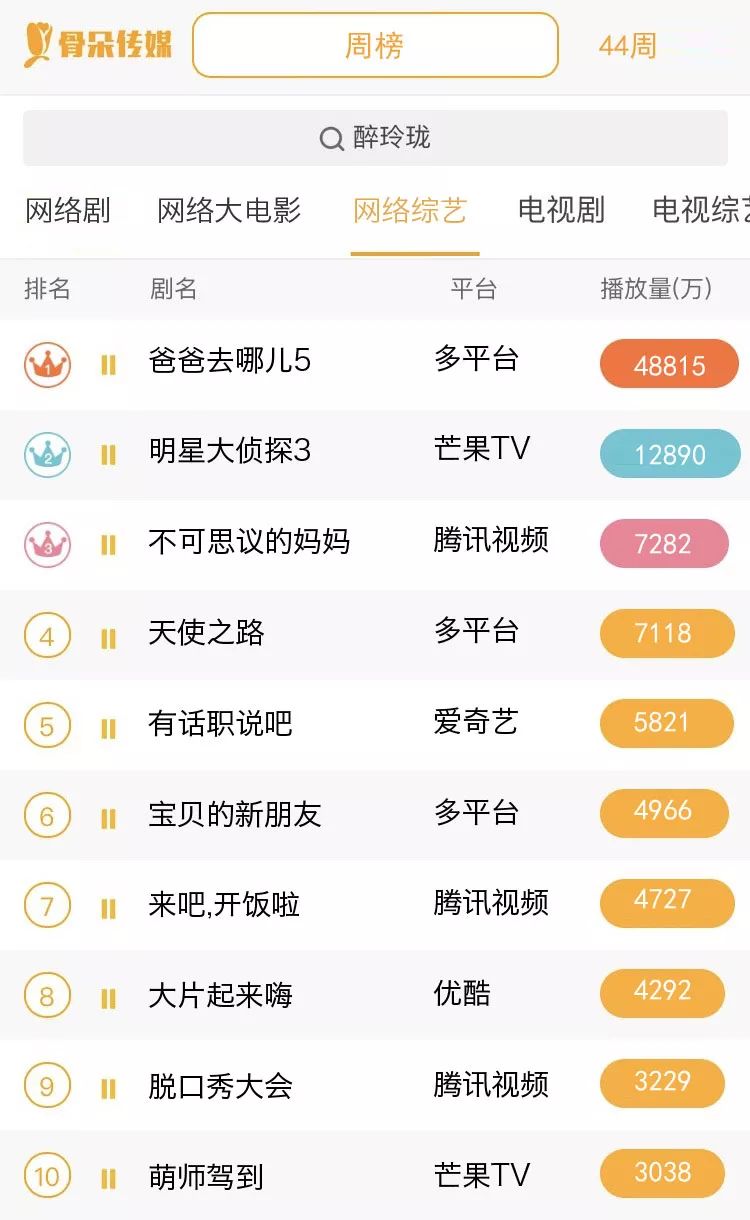Switch to the 网络大电影 tab
Screen dimensions: 750x1220
(x=229, y=211)
